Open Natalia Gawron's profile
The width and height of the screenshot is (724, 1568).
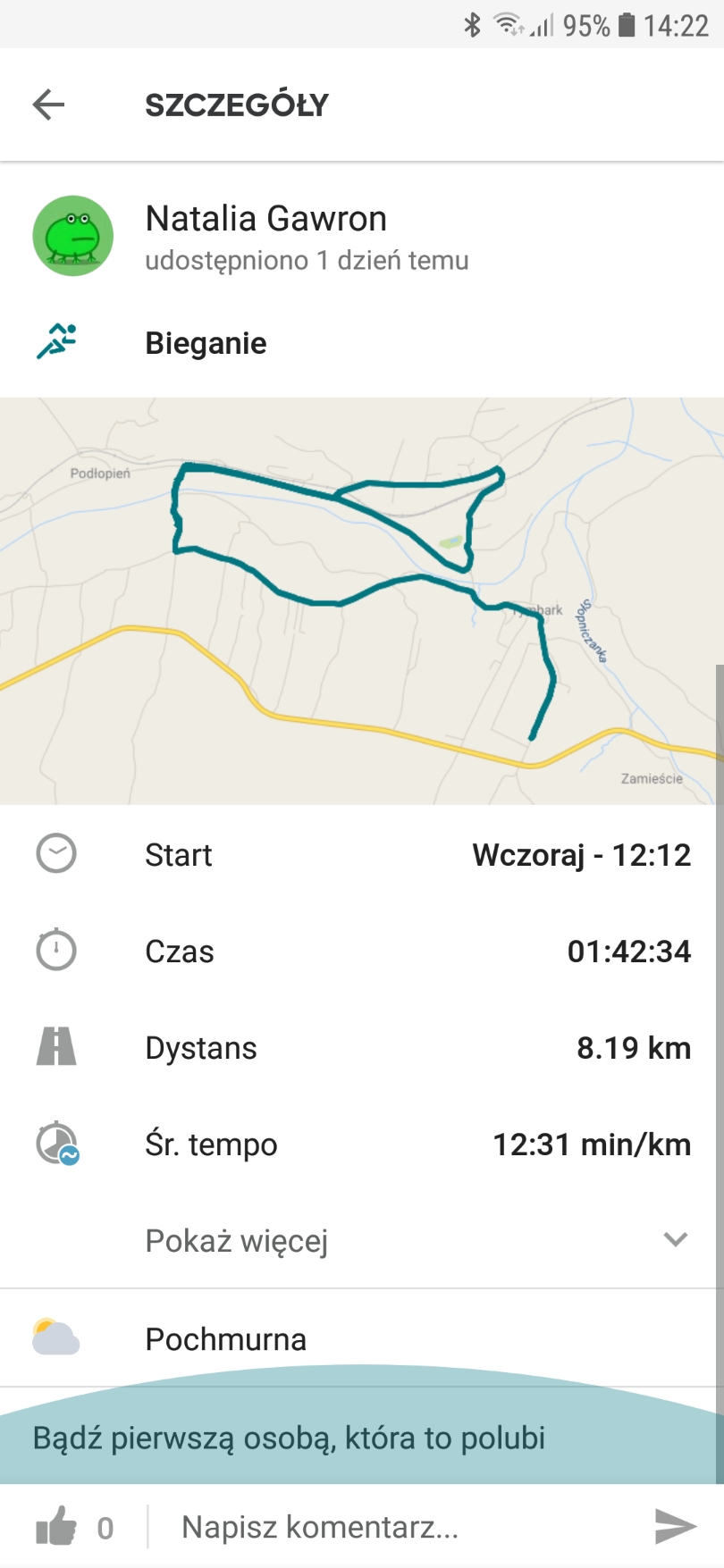[265, 220]
